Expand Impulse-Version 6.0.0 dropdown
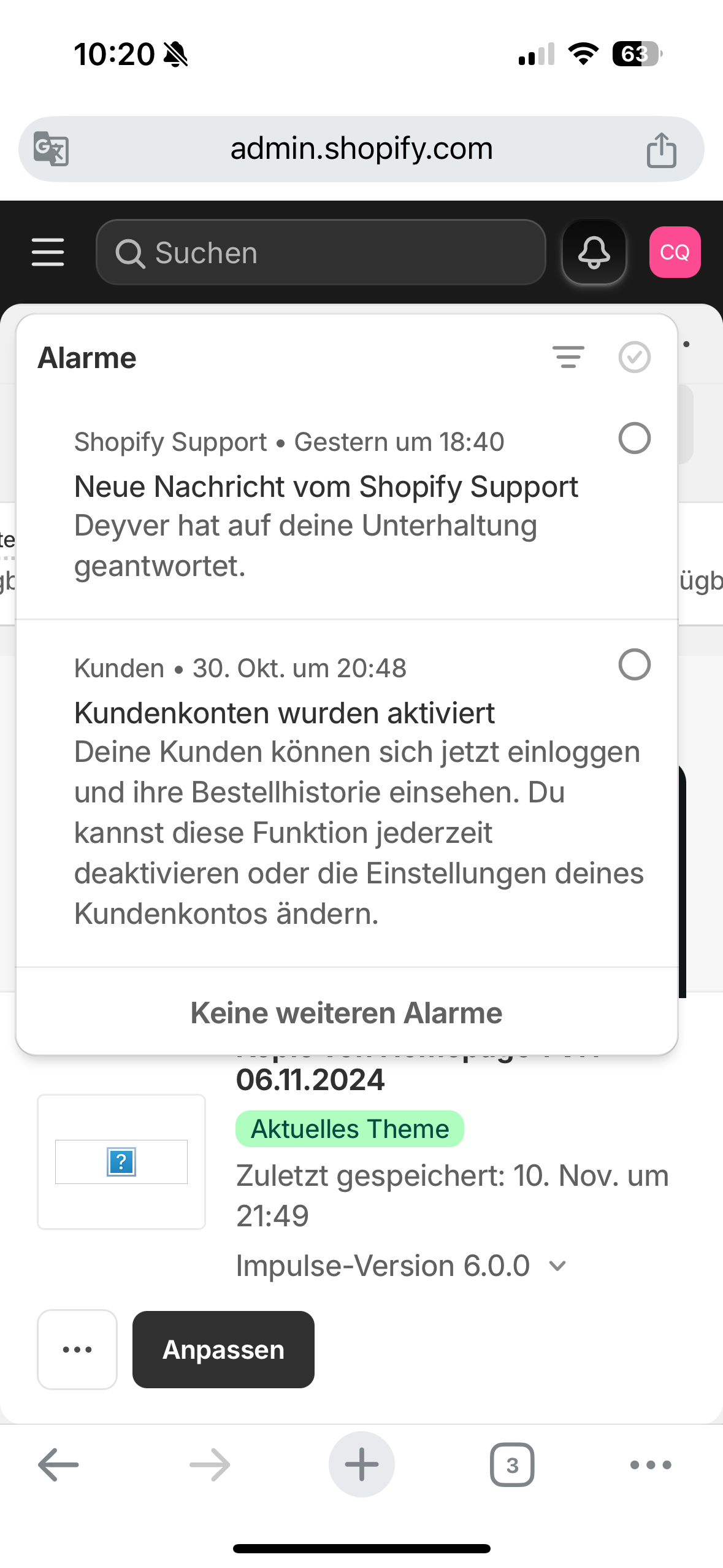Viewport: 723px width, 1568px height. pyautogui.click(x=557, y=1266)
